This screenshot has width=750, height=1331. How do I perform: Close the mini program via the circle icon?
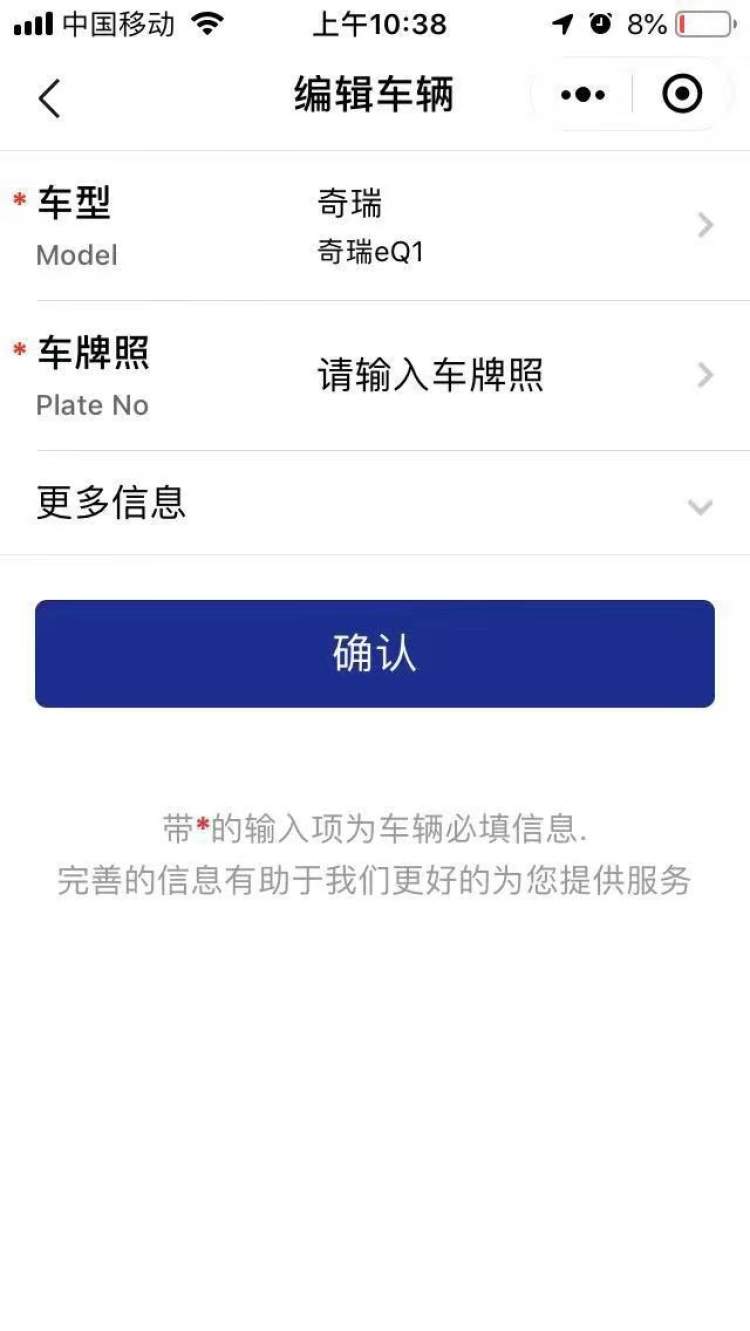point(682,96)
